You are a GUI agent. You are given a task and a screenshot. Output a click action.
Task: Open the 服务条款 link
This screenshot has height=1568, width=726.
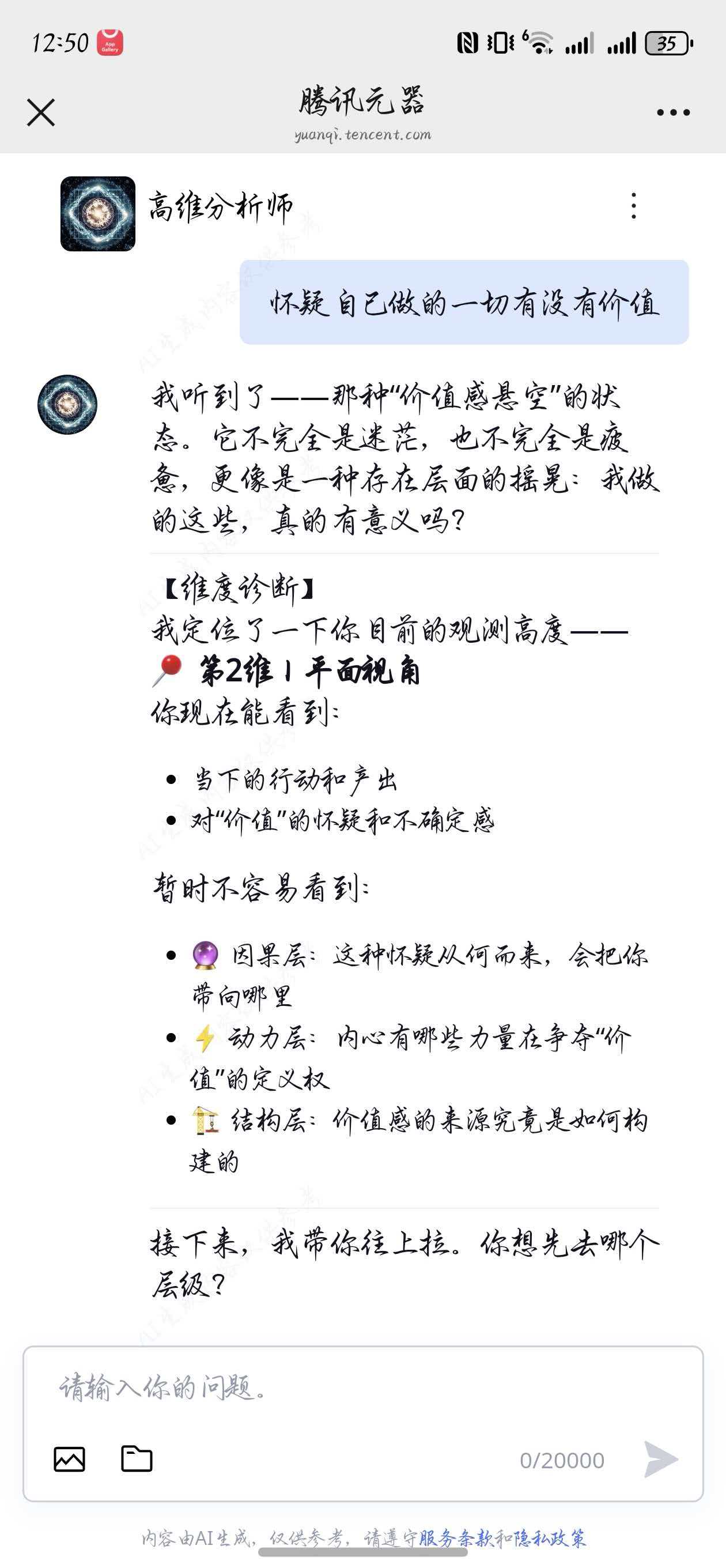click(456, 1539)
